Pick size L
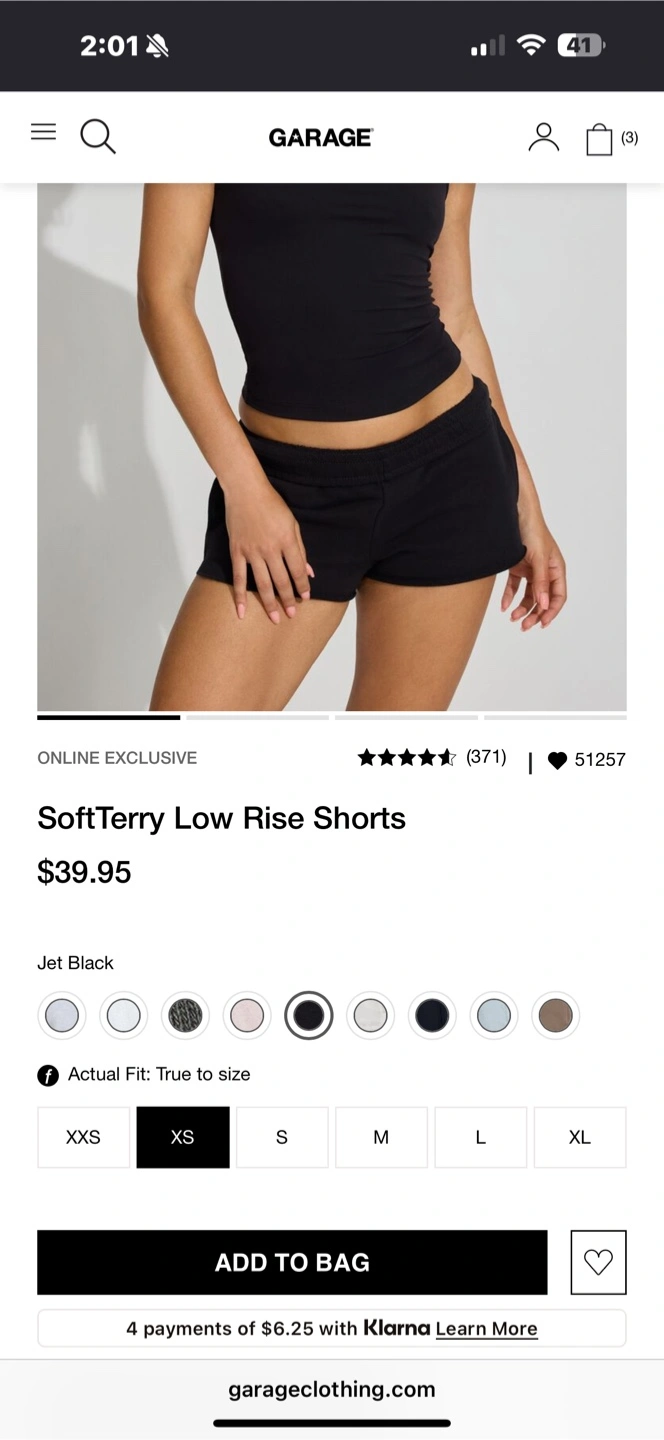664x1440 pixels. pos(480,1137)
